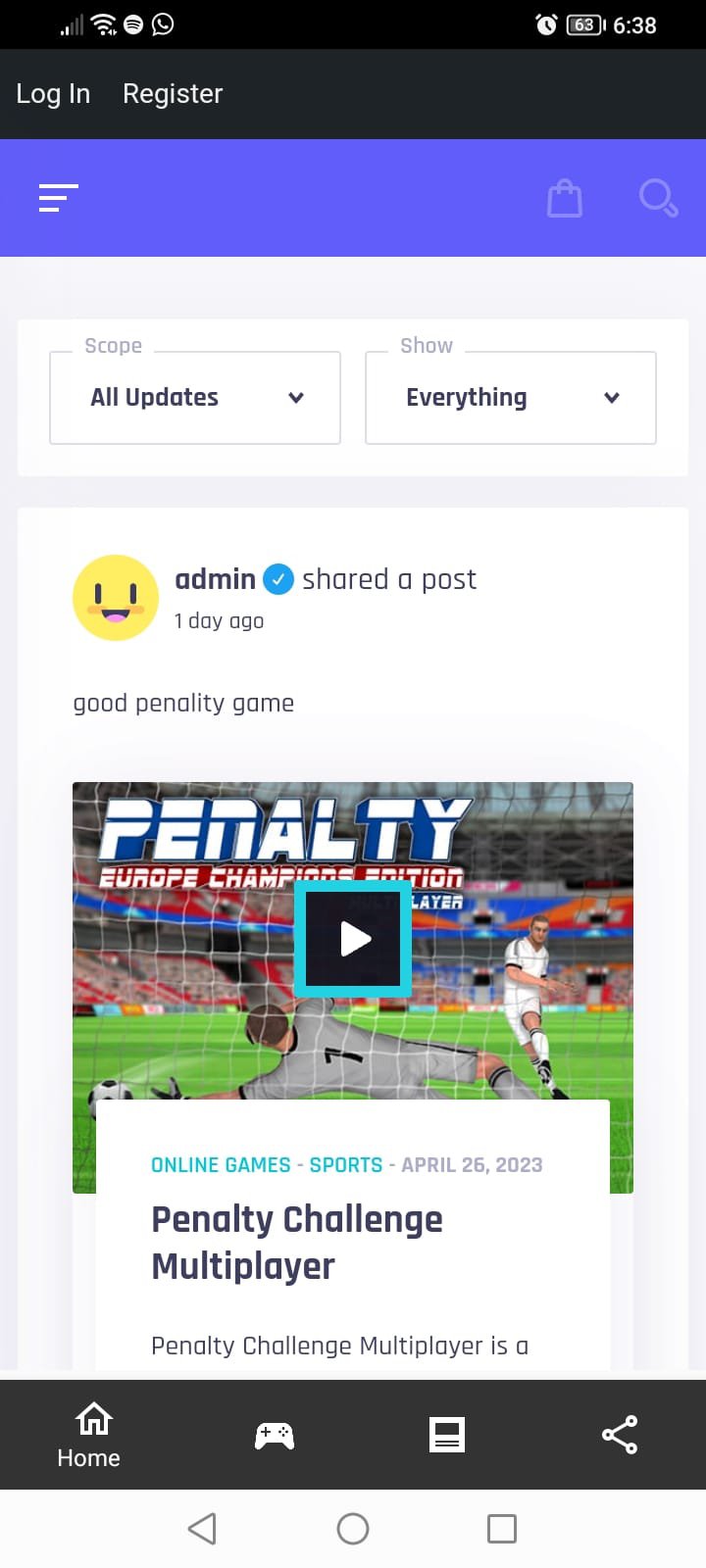
Task: Click the Log In link
Action: tap(53, 93)
